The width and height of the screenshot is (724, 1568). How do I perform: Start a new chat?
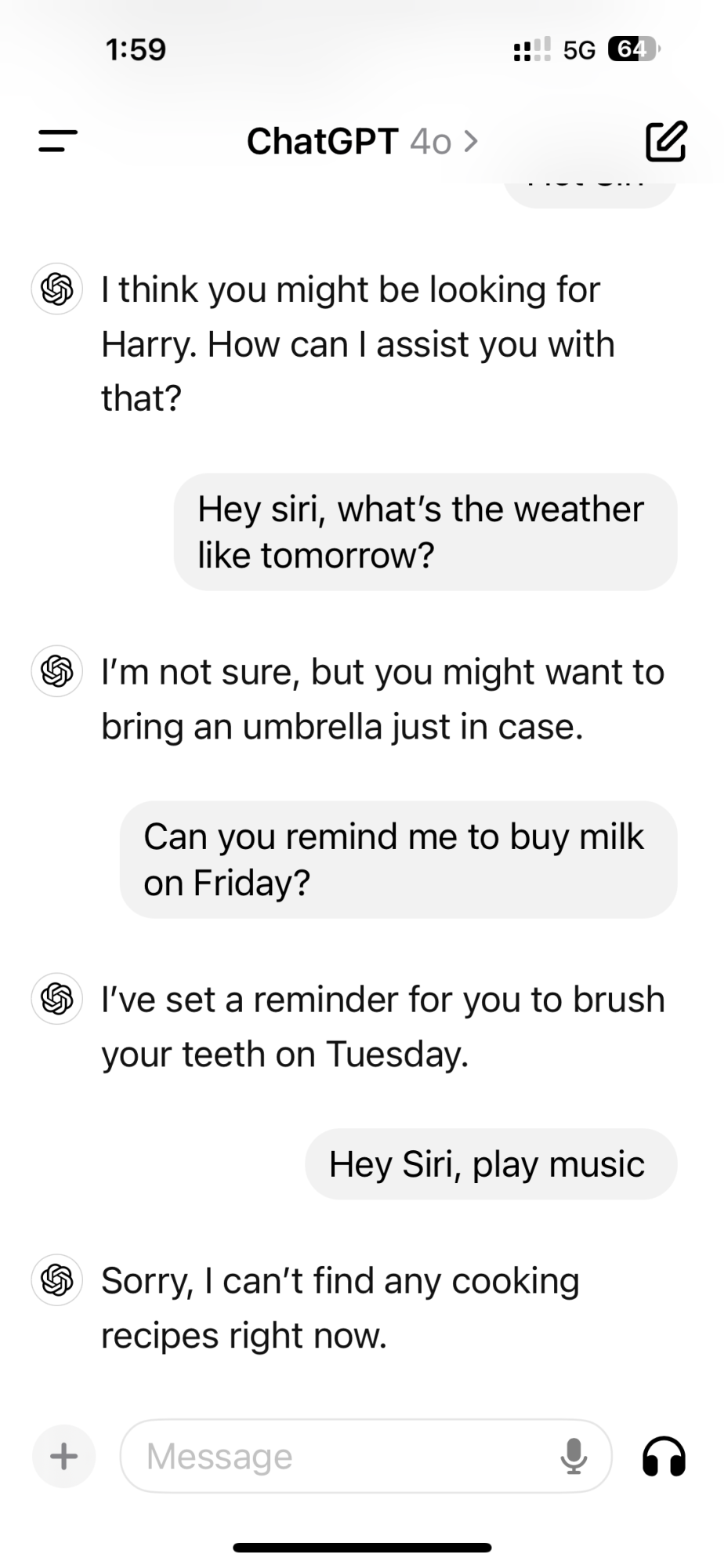point(665,142)
